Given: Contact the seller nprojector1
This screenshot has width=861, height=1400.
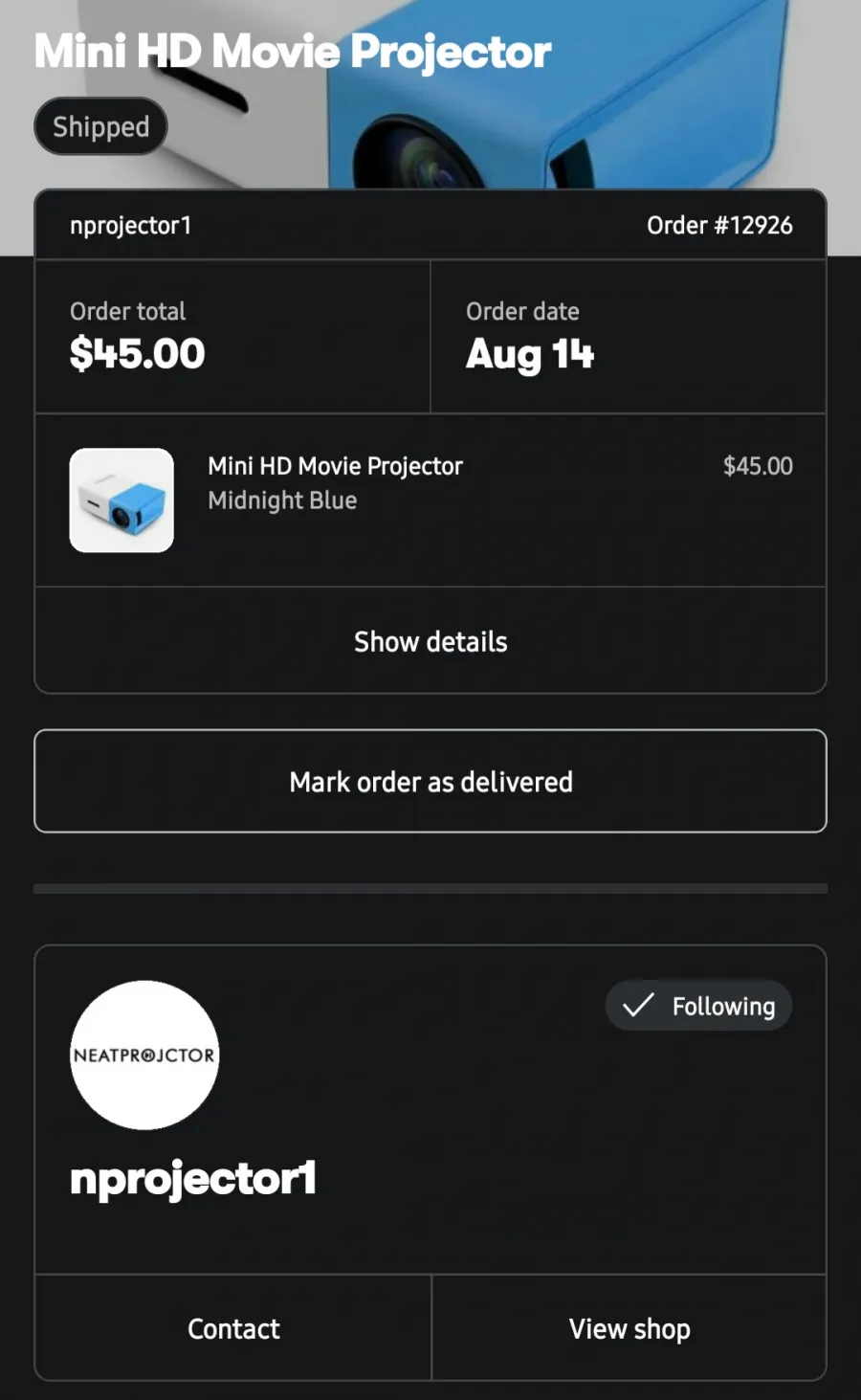Looking at the screenshot, I should [233, 1327].
